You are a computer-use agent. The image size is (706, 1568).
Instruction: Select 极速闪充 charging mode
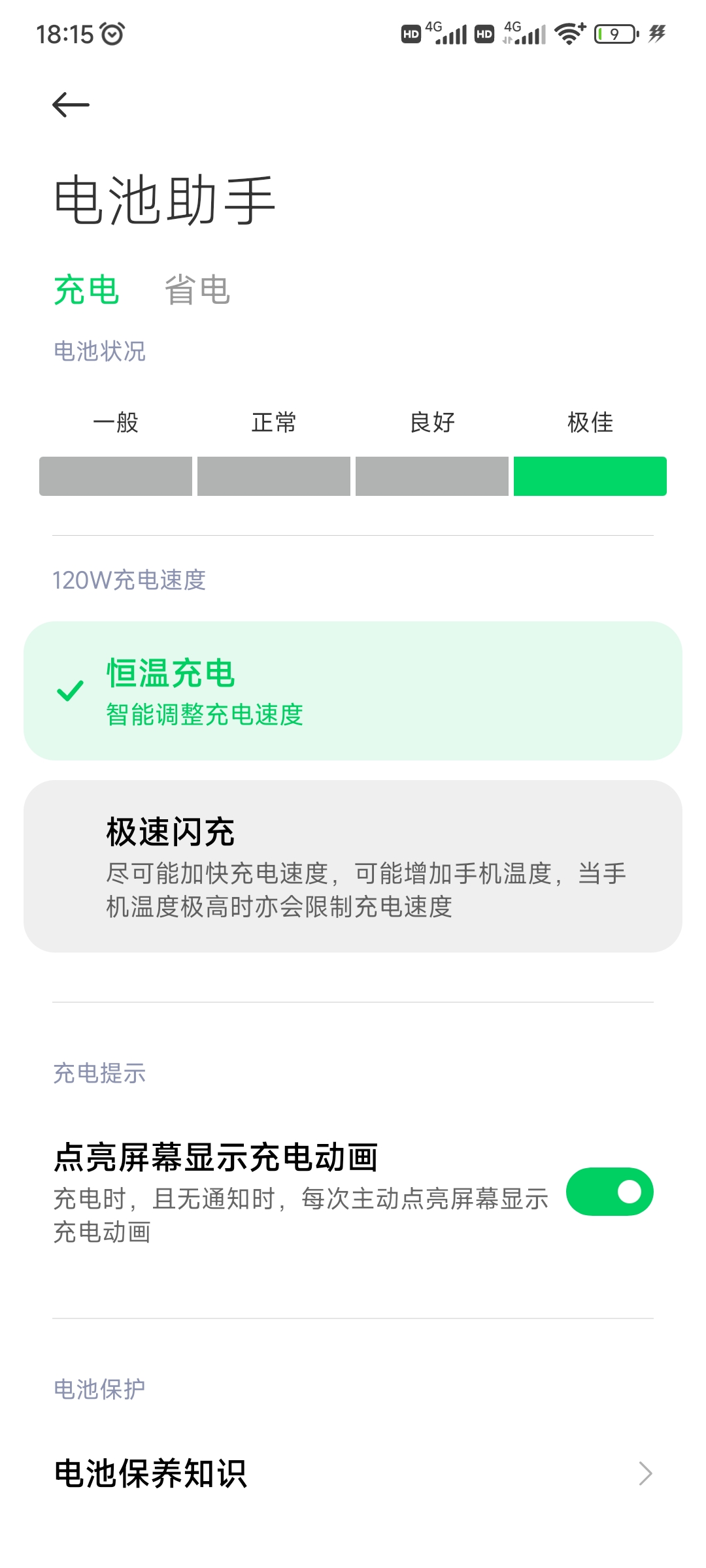point(353,866)
